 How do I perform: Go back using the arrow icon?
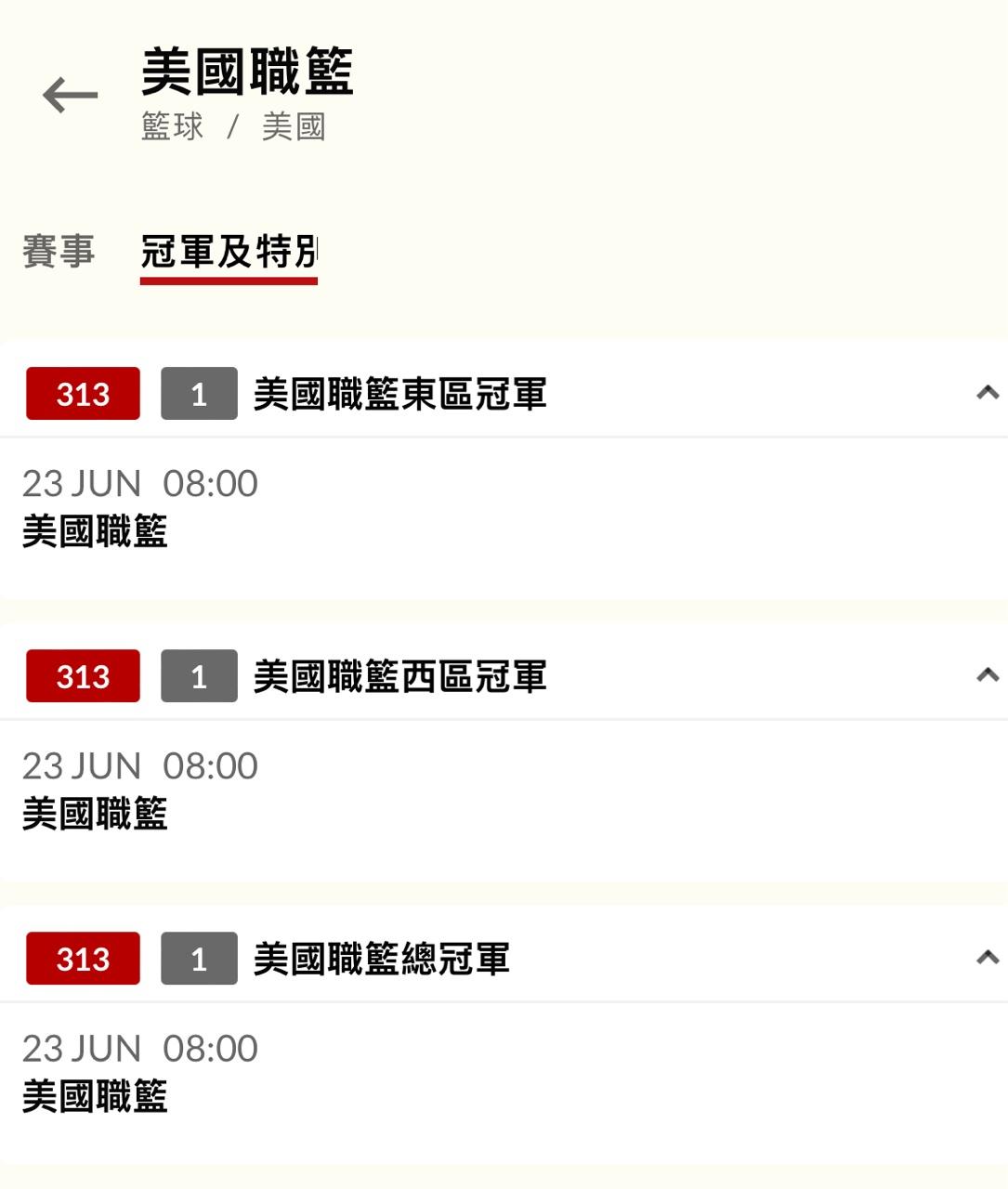click(x=70, y=95)
